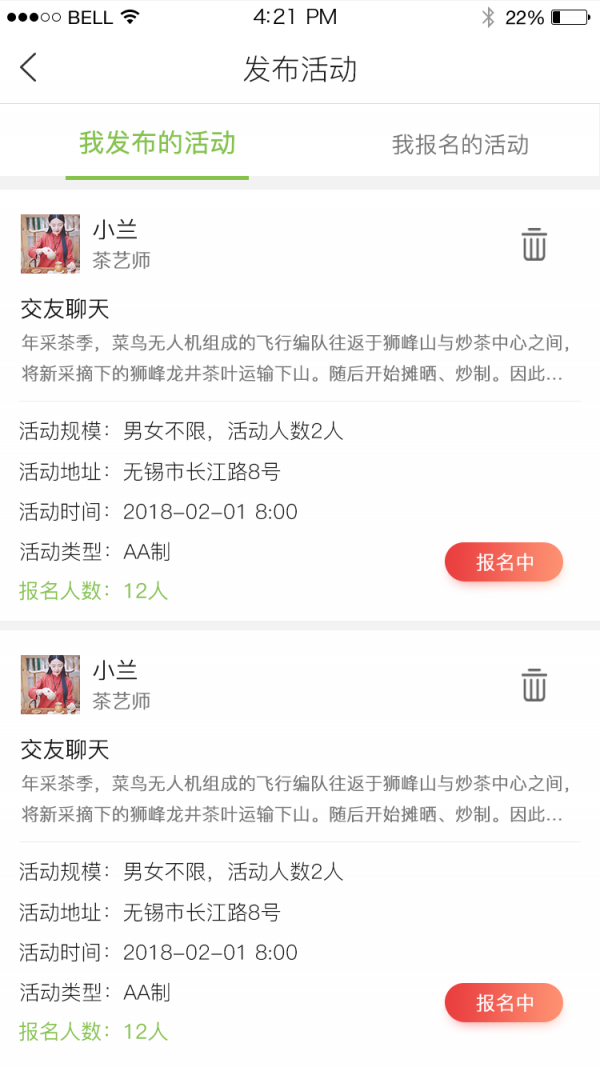Open 小兰's avatar in the second card
Viewport: 600px width, 1067px height.
[x=50, y=684]
